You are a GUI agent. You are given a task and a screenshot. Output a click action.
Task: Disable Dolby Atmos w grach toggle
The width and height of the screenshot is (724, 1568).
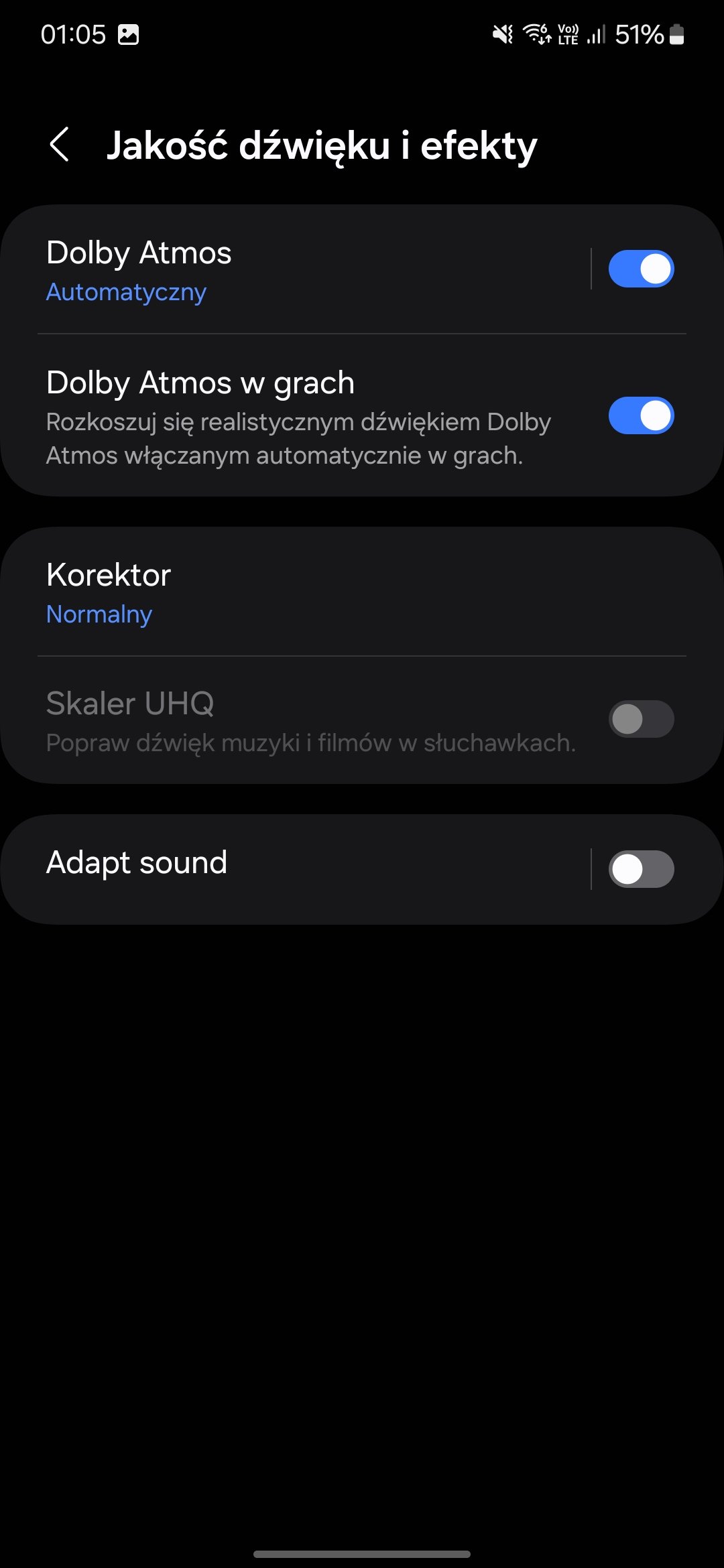coord(641,415)
